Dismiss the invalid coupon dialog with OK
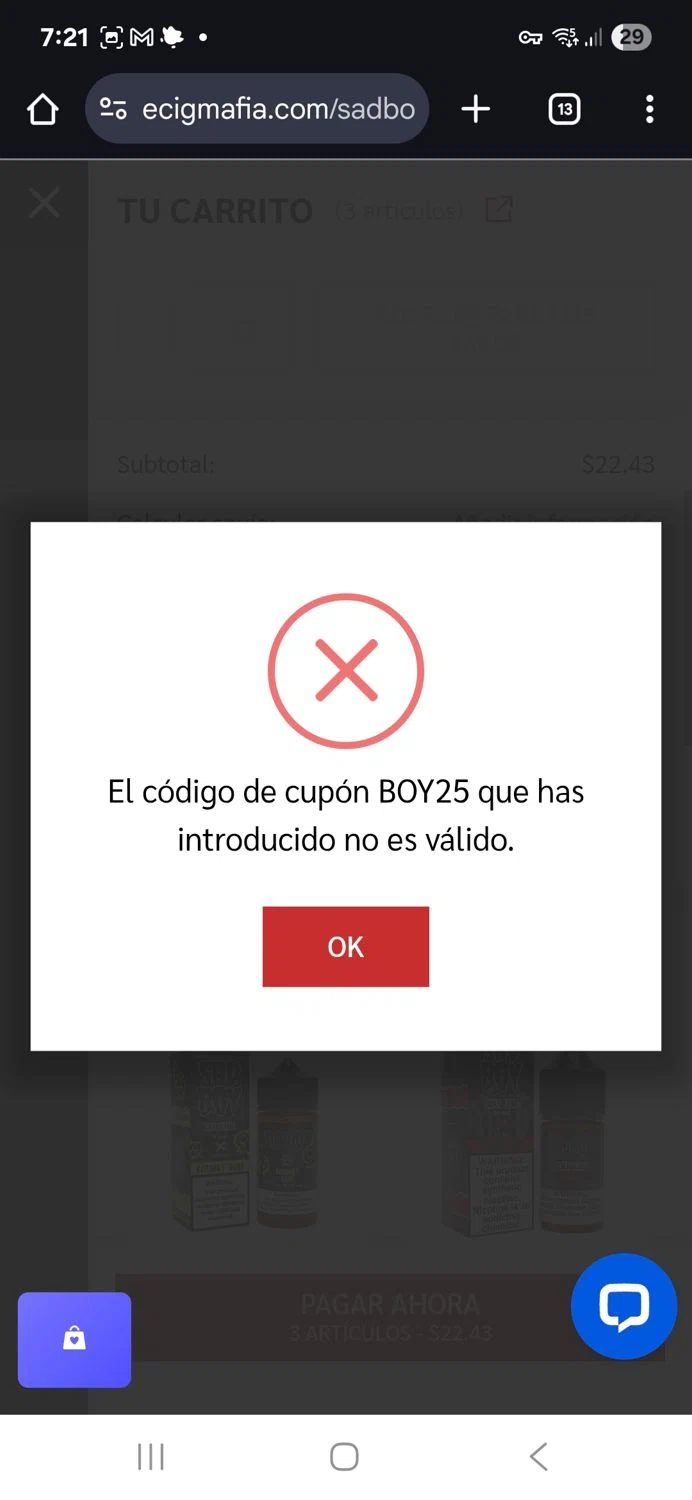This screenshot has height=1500, width=692. pyautogui.click(x=345, y=946)
